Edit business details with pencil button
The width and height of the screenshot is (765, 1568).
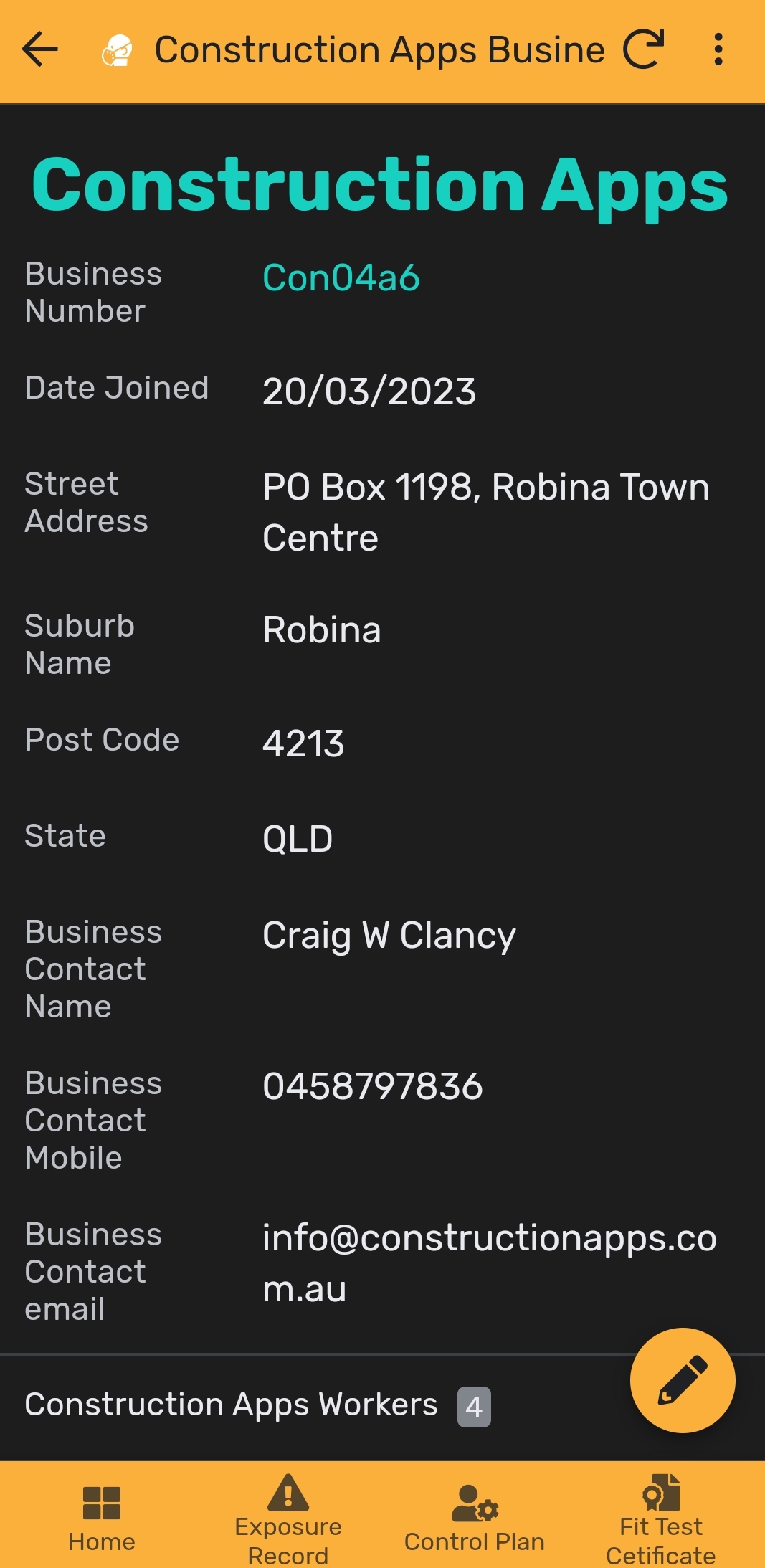point(682,1380)
